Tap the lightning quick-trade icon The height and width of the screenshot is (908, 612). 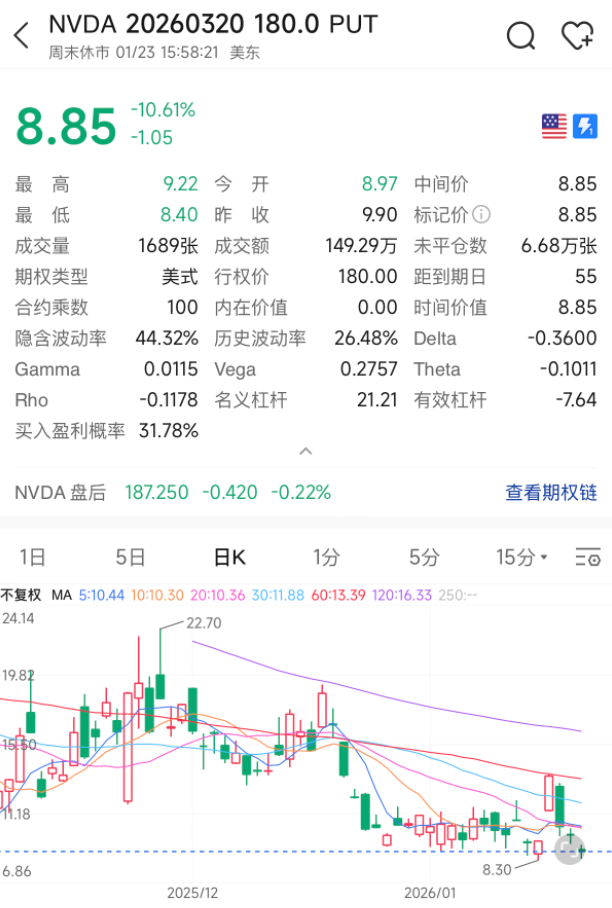click(584, 126)
